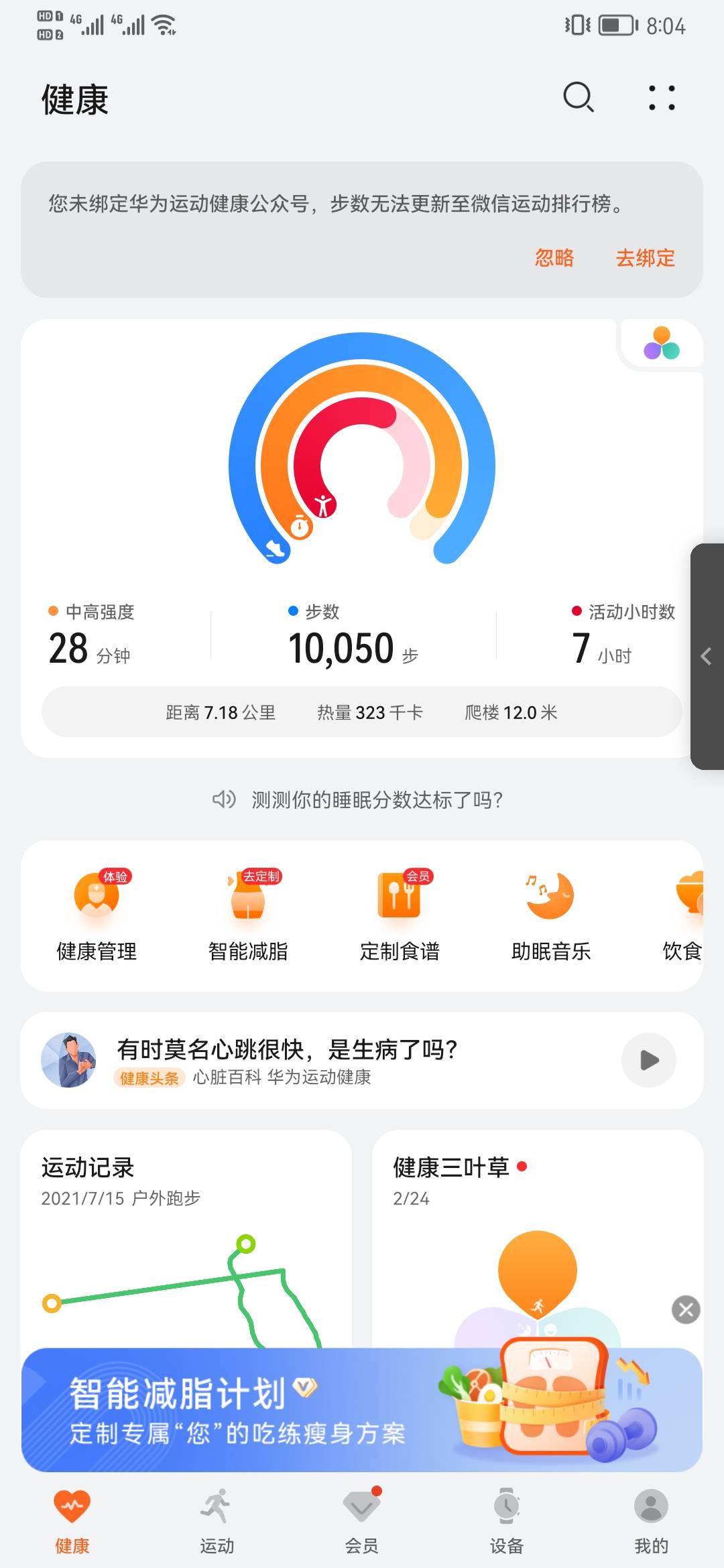Open the search function
Screen dimensions: 724x1568
click(x=577, y=97)
